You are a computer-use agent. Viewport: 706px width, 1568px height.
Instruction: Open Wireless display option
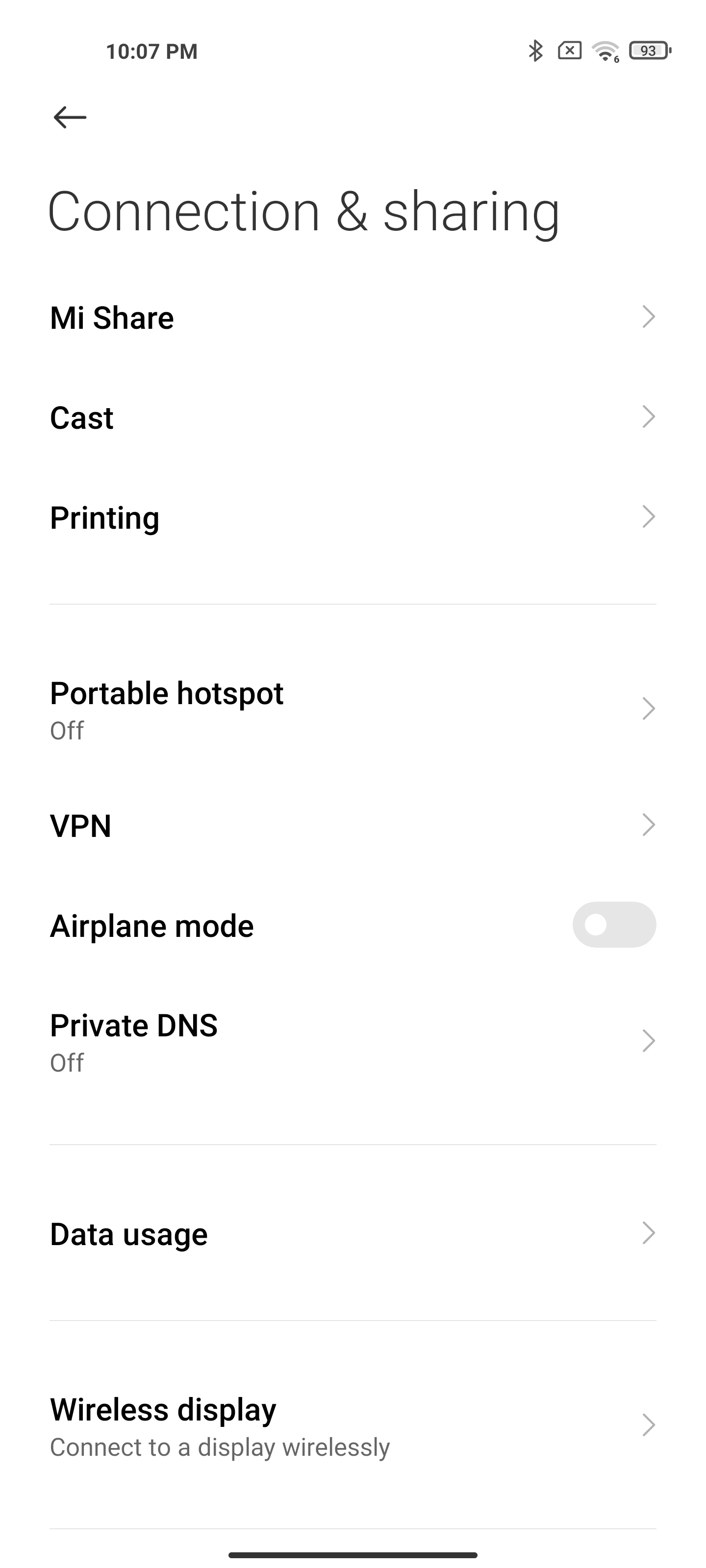coord(353,1425)
